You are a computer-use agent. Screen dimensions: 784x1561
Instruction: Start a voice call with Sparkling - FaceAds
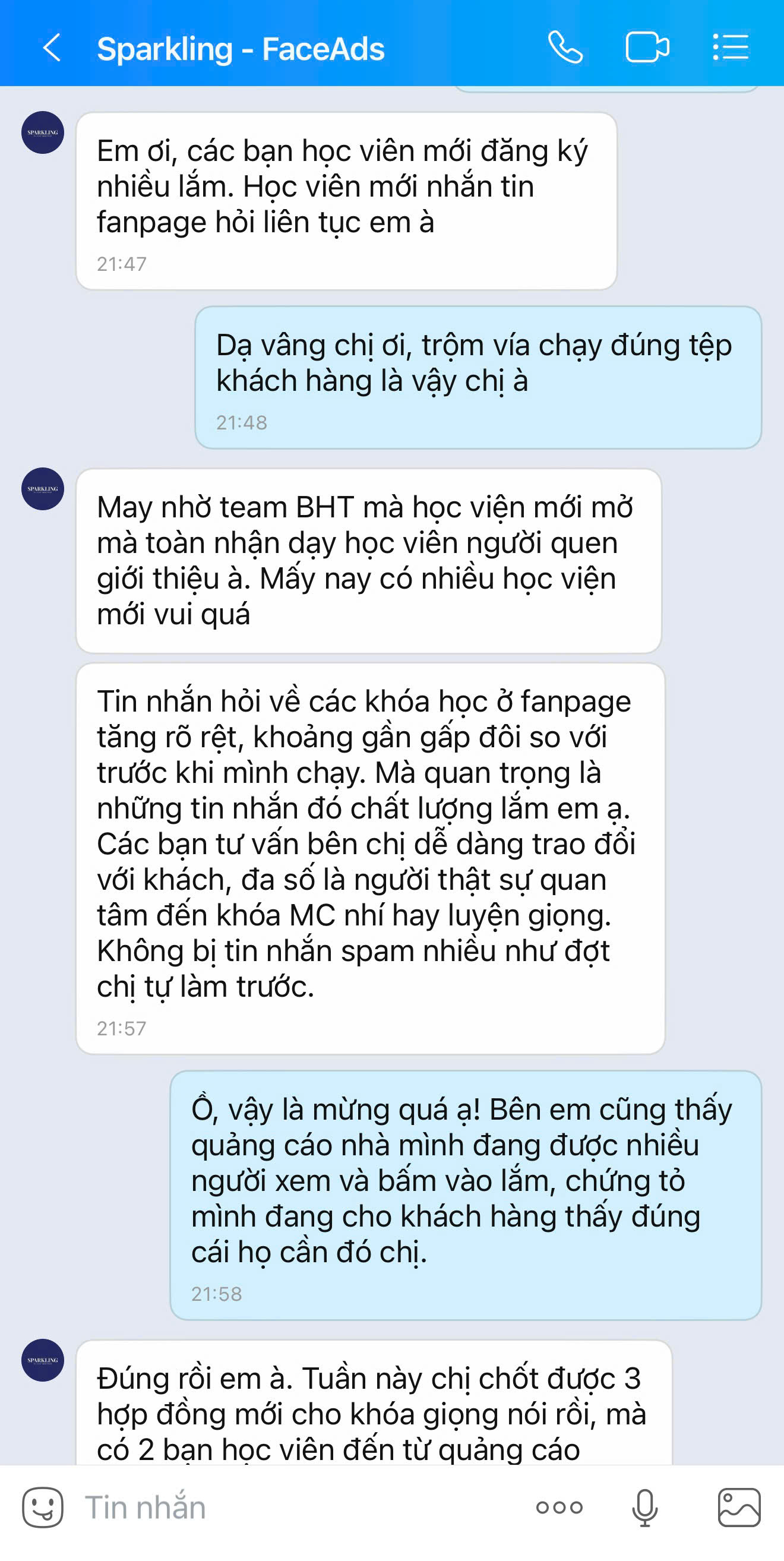[x=565, y=48]
